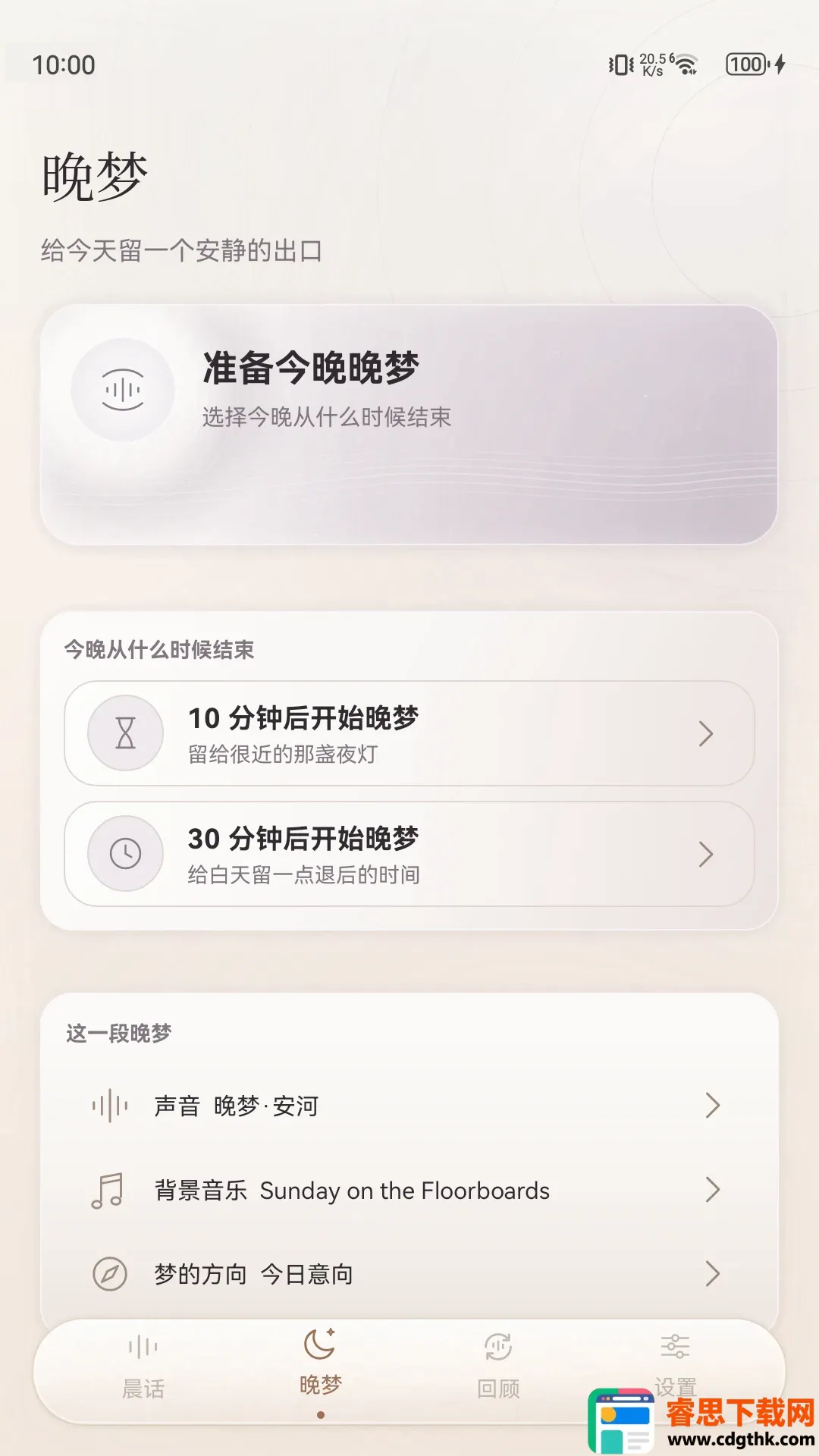Choose 30 分钟后开始晚梦 option

point(409,854)
